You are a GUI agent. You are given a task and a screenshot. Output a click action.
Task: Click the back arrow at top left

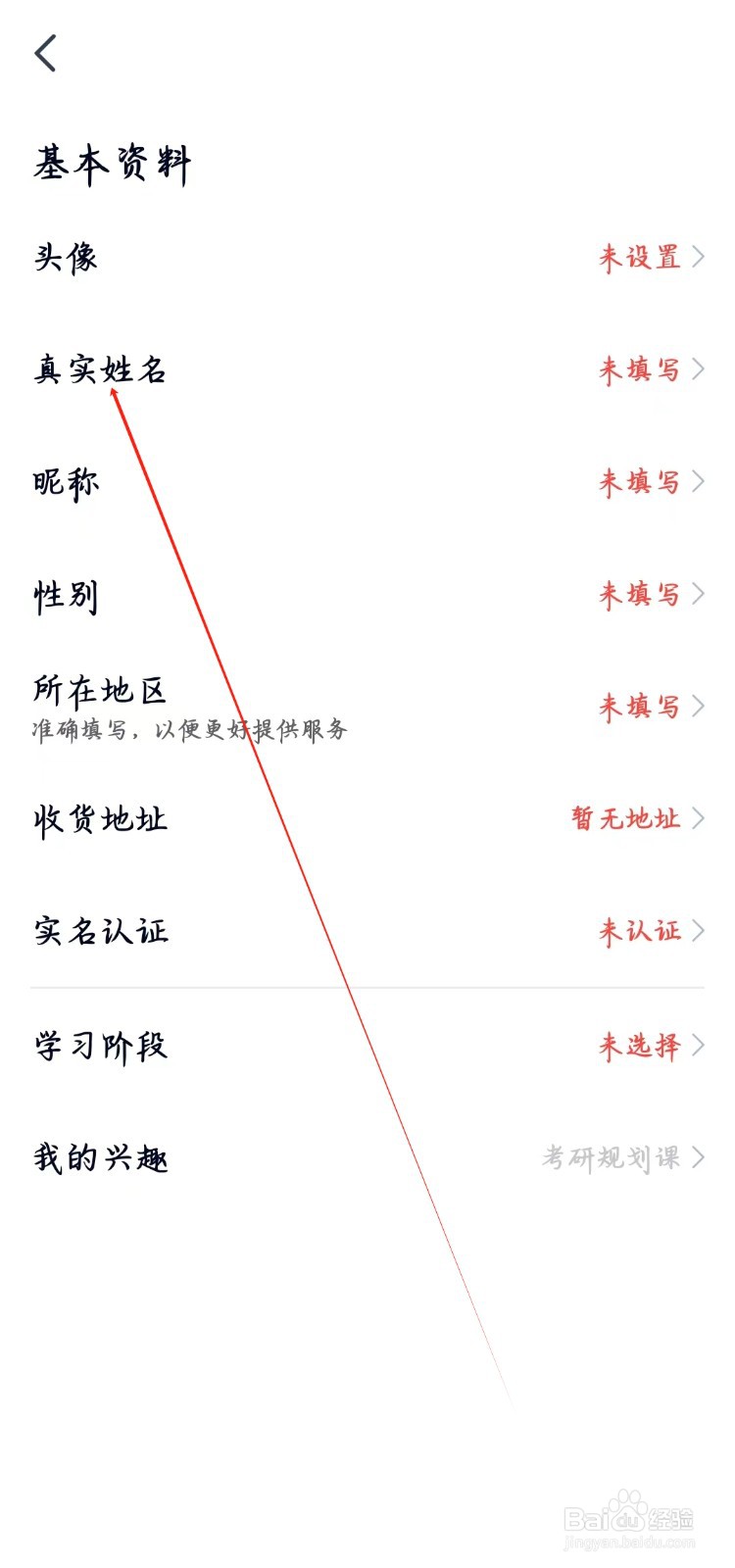click(x=46, y=54)
